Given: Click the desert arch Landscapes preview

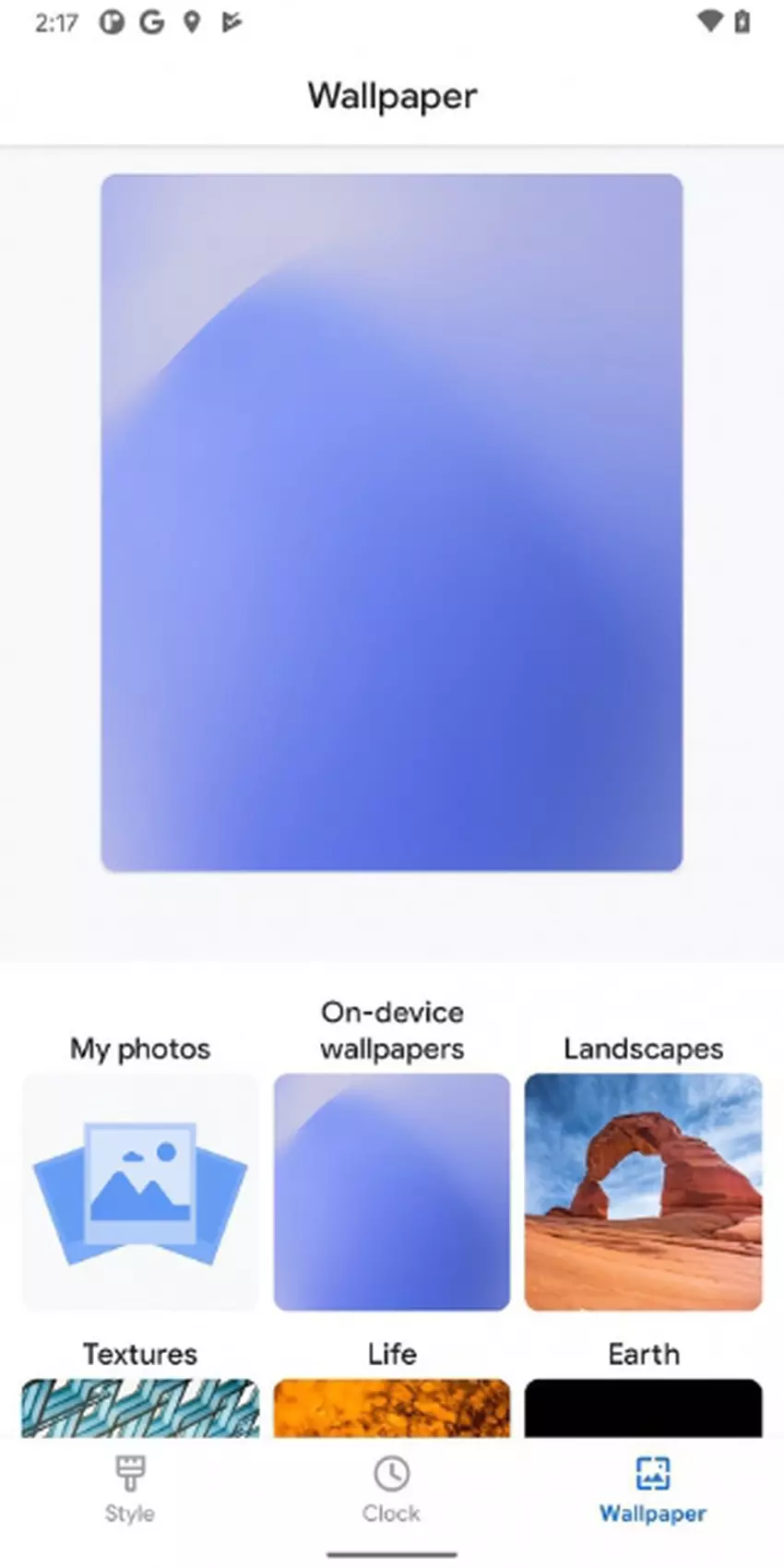Looking at the screenshot, I should coord(643,1192).
